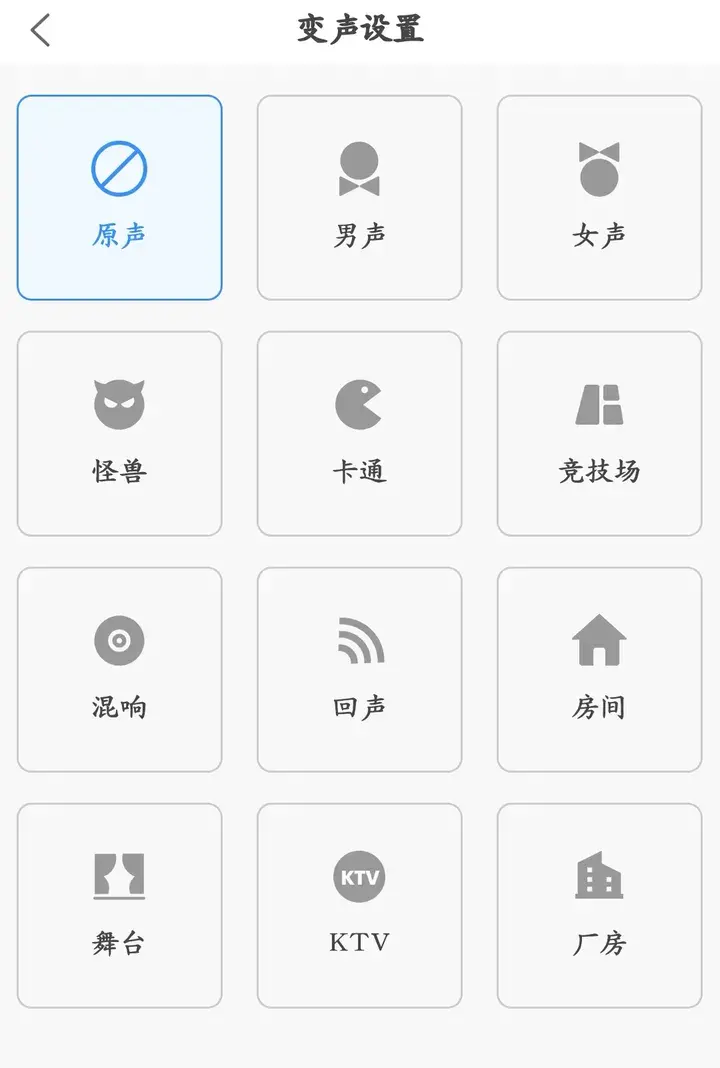The width and height of the screenshot is (720, 1068).
Task: Apply the 怪兽 monster voice effect
Action: click(119, 434)
